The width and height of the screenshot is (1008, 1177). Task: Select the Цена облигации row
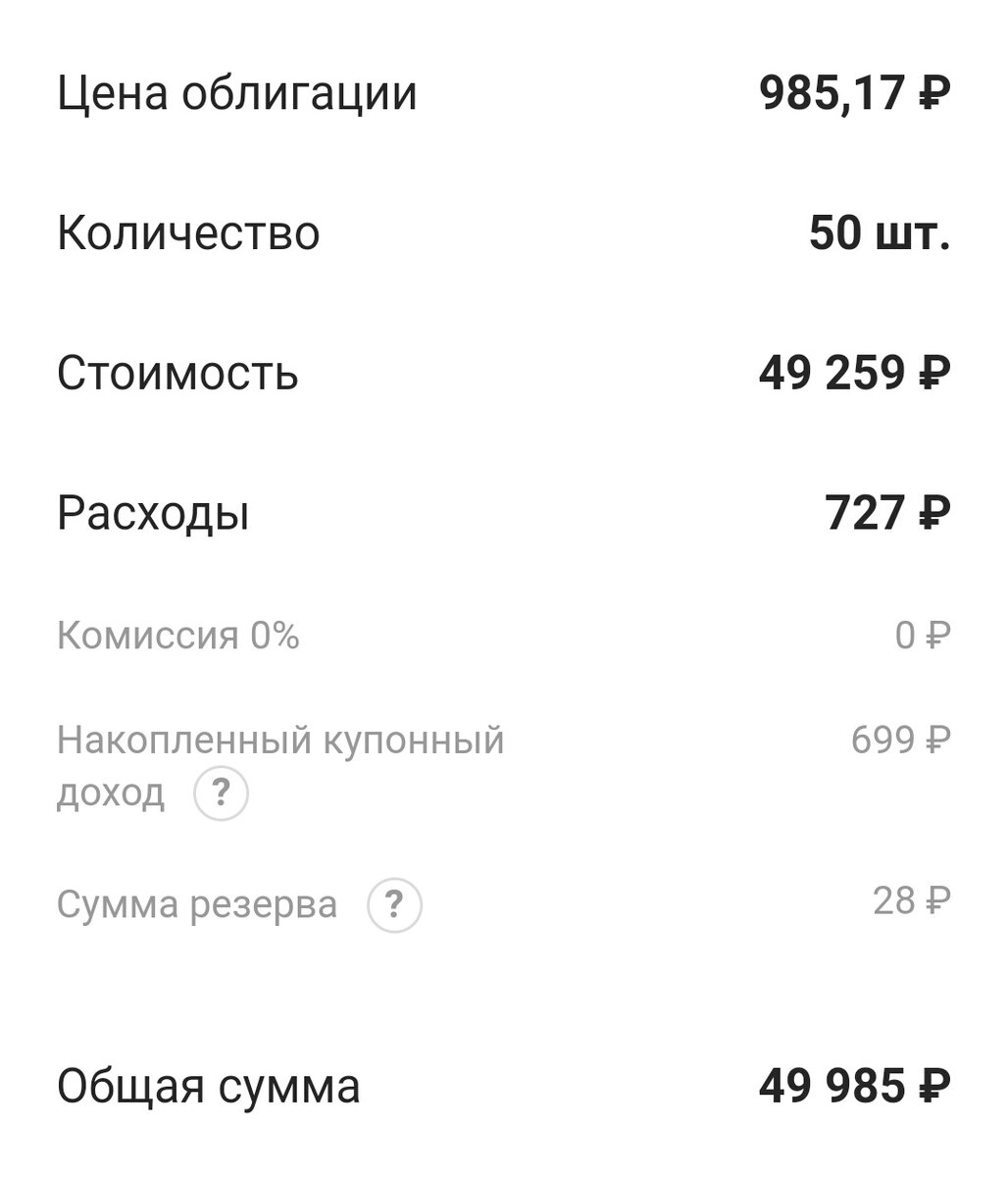tap(238, 91)
